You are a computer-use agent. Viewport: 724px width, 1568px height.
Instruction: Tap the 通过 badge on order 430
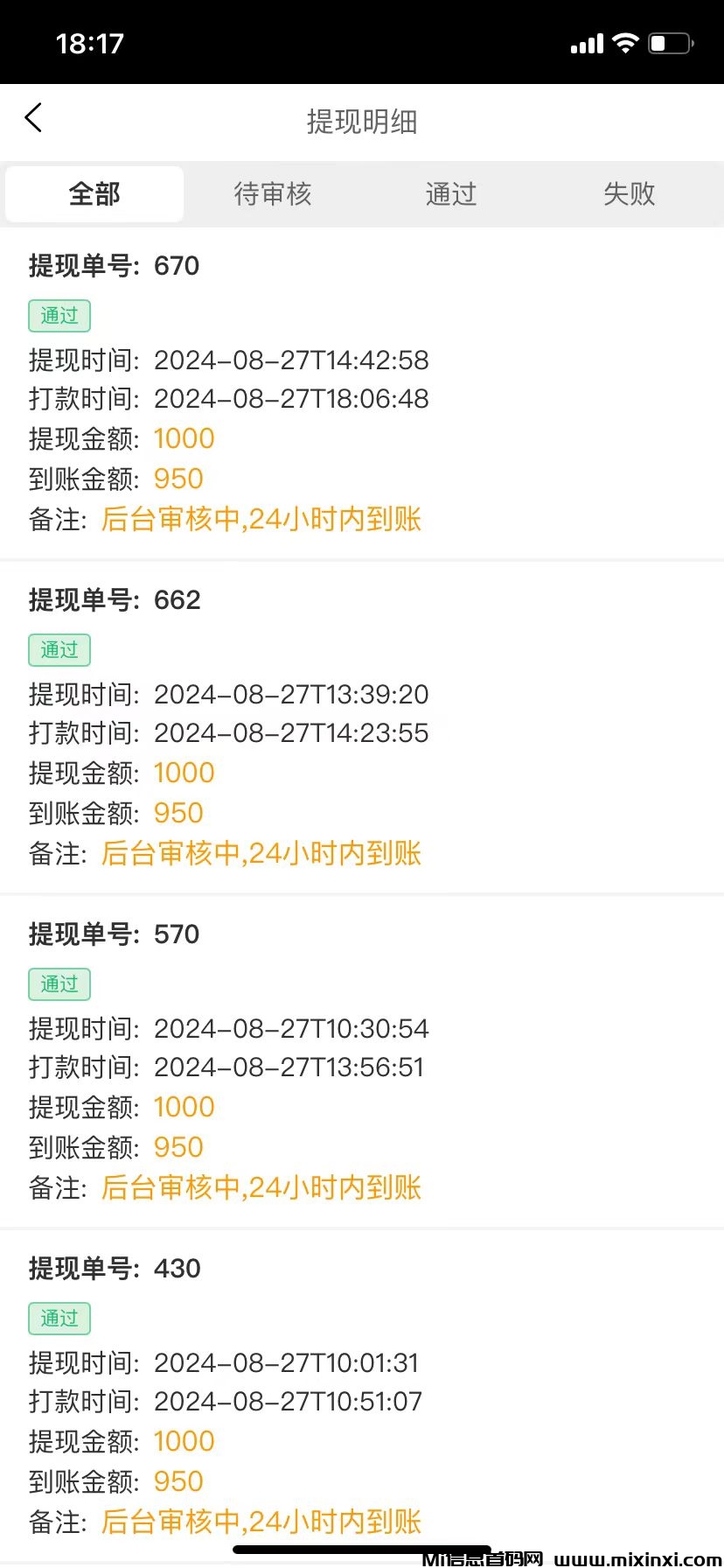(59, 1319)
